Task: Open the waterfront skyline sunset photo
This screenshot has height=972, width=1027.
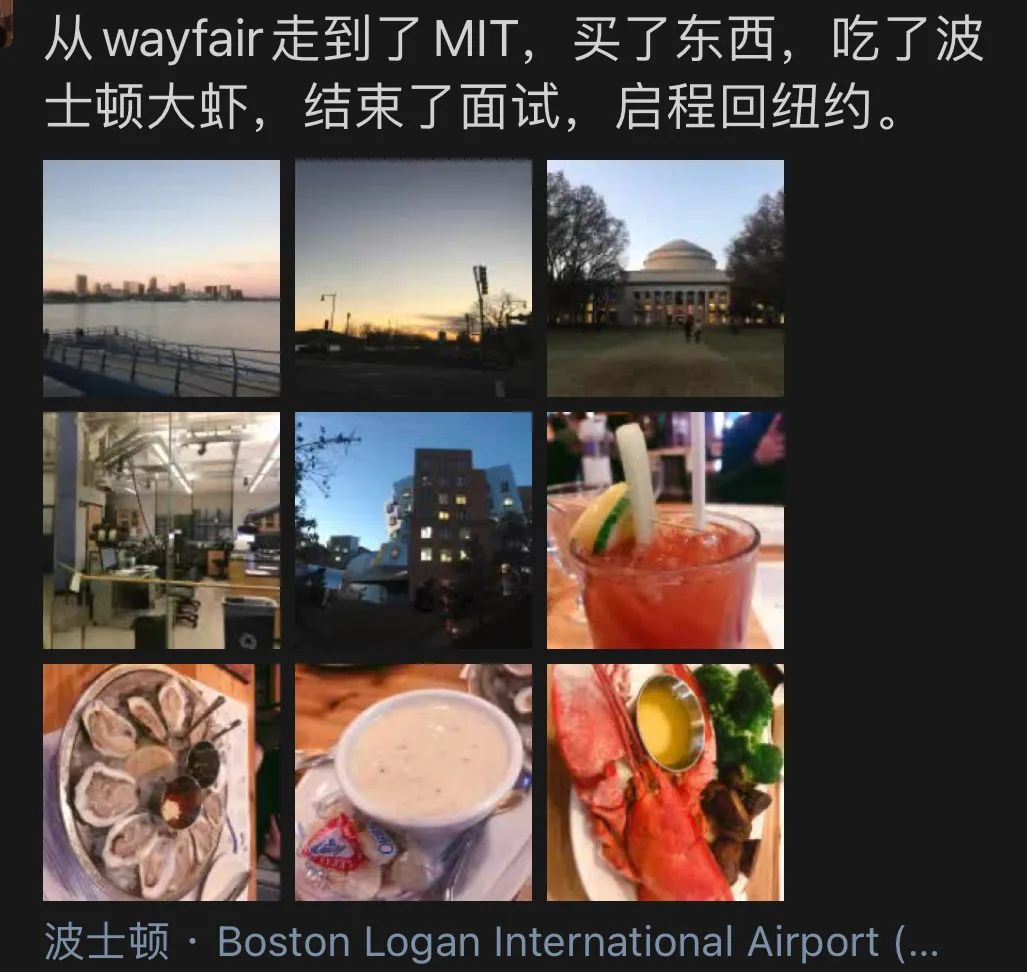Action: pyautogui.click(x=161, y=278)
